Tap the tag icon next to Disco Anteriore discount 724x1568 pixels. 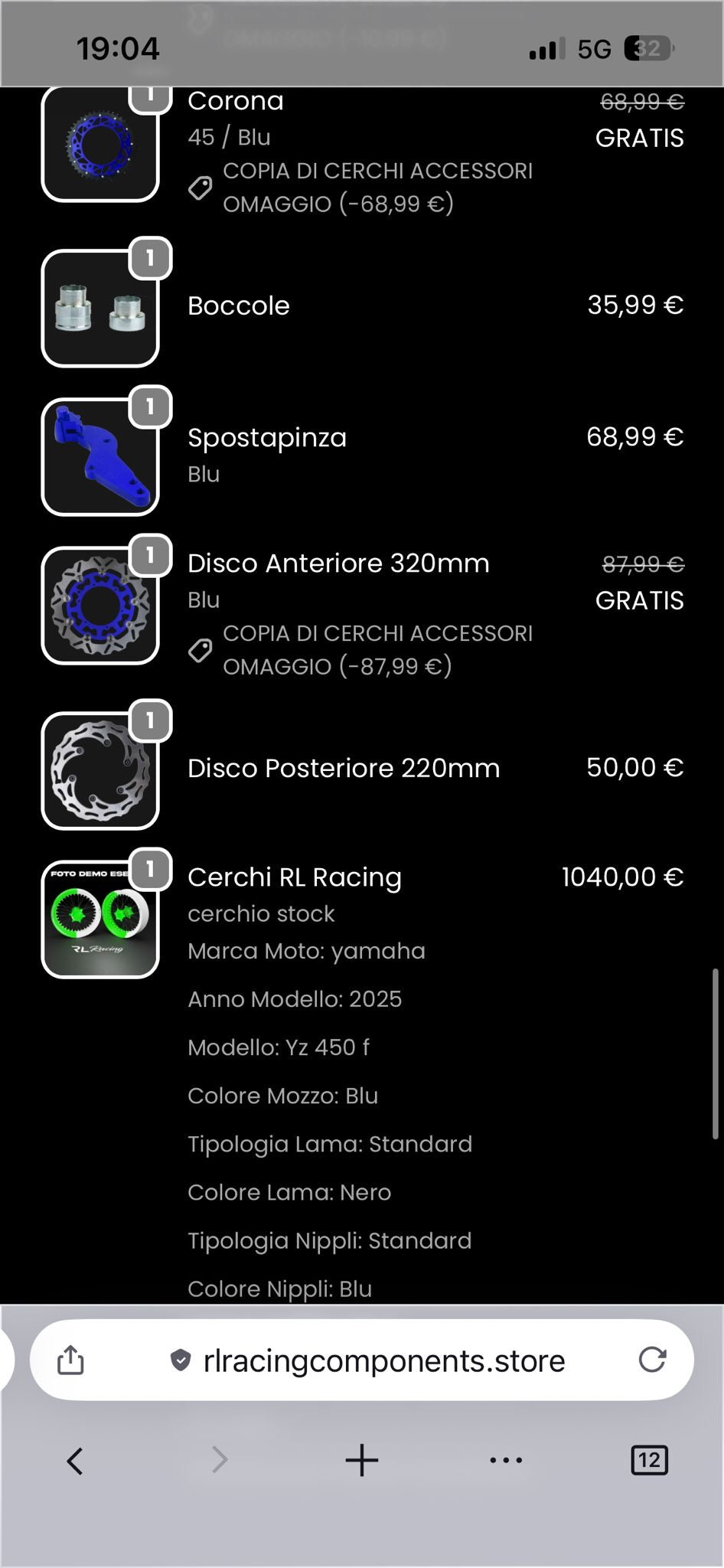pyautogui.click(x=201, y=650)
